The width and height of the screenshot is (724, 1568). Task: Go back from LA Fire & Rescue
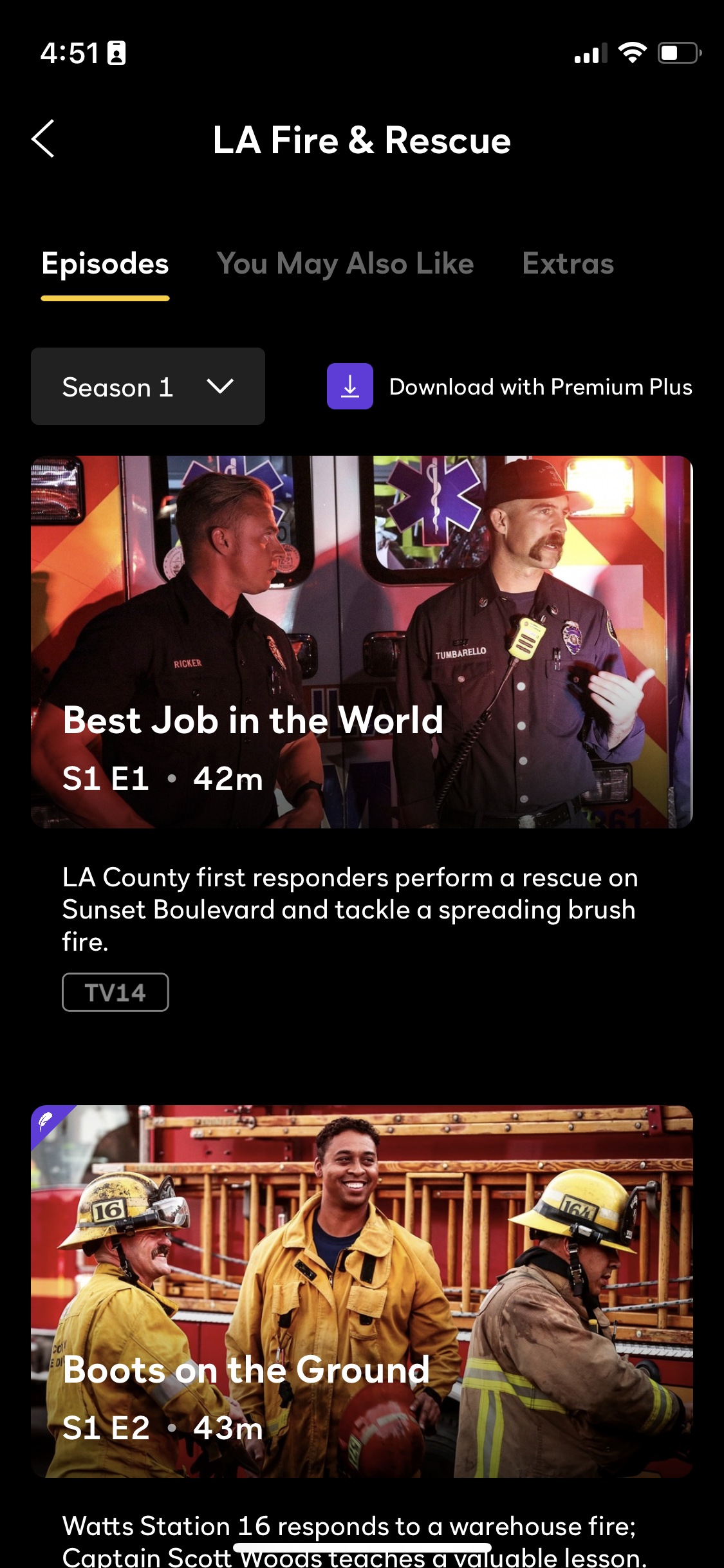[43, 138]
